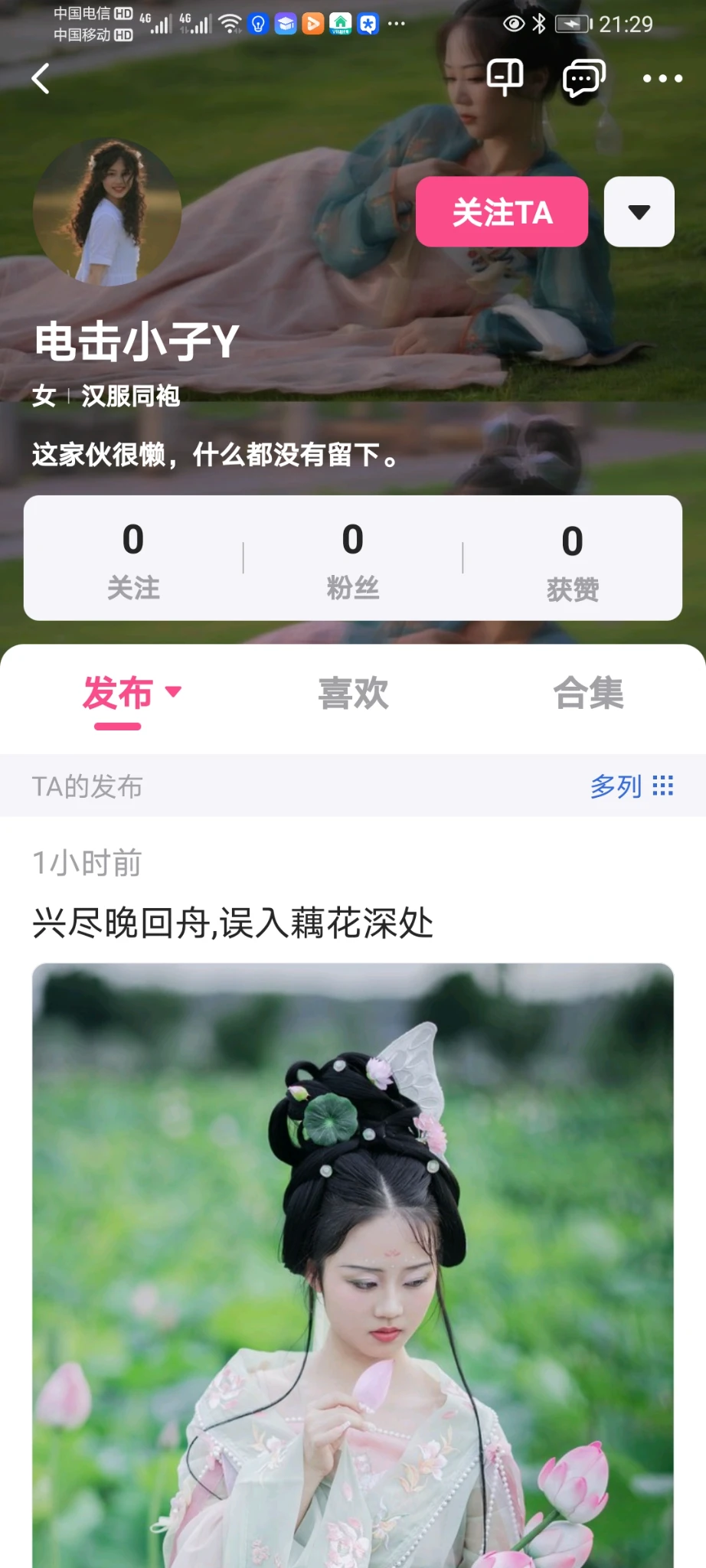706x1568 pixels.
Task: Switch the layout with 多列
Action: tap(631, 786)
